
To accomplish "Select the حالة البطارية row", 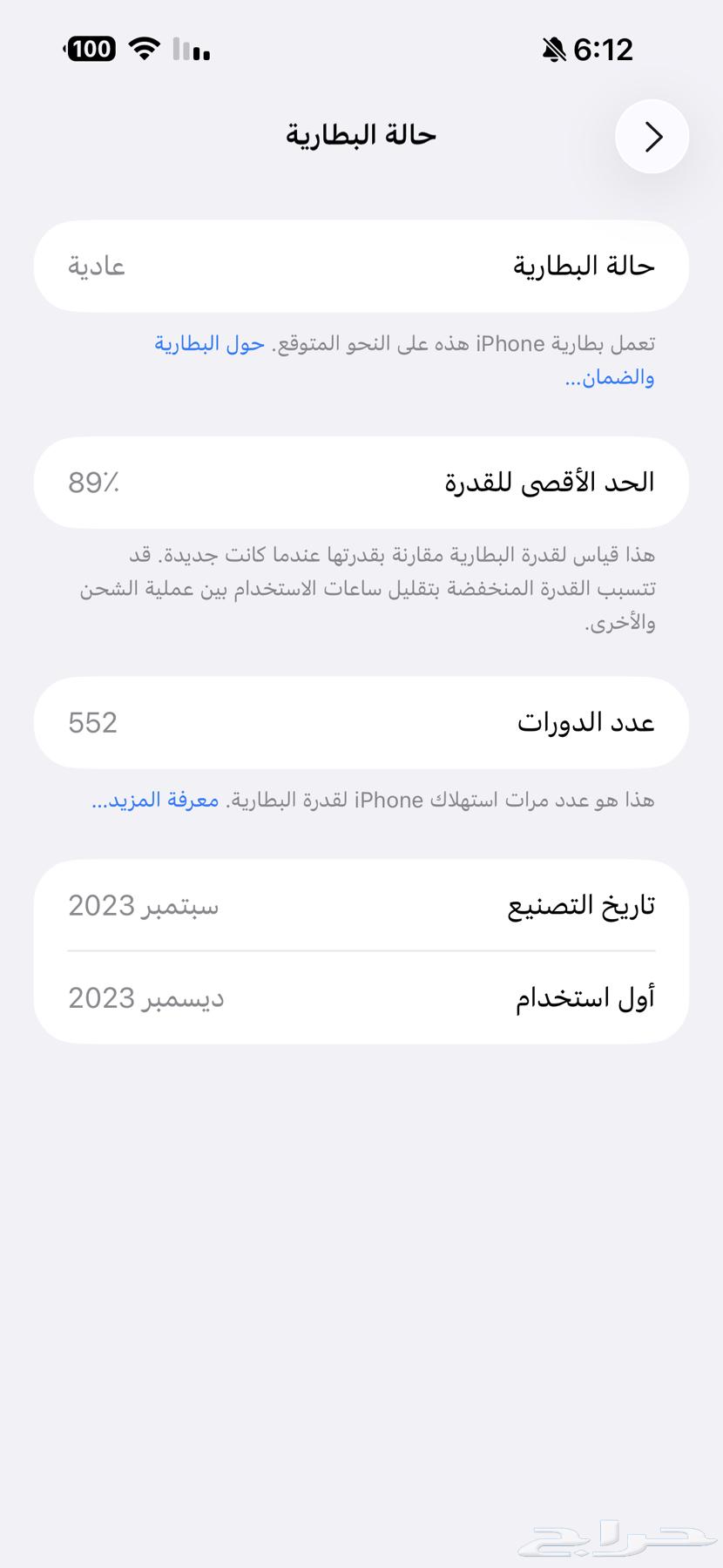I will point(361,267).
